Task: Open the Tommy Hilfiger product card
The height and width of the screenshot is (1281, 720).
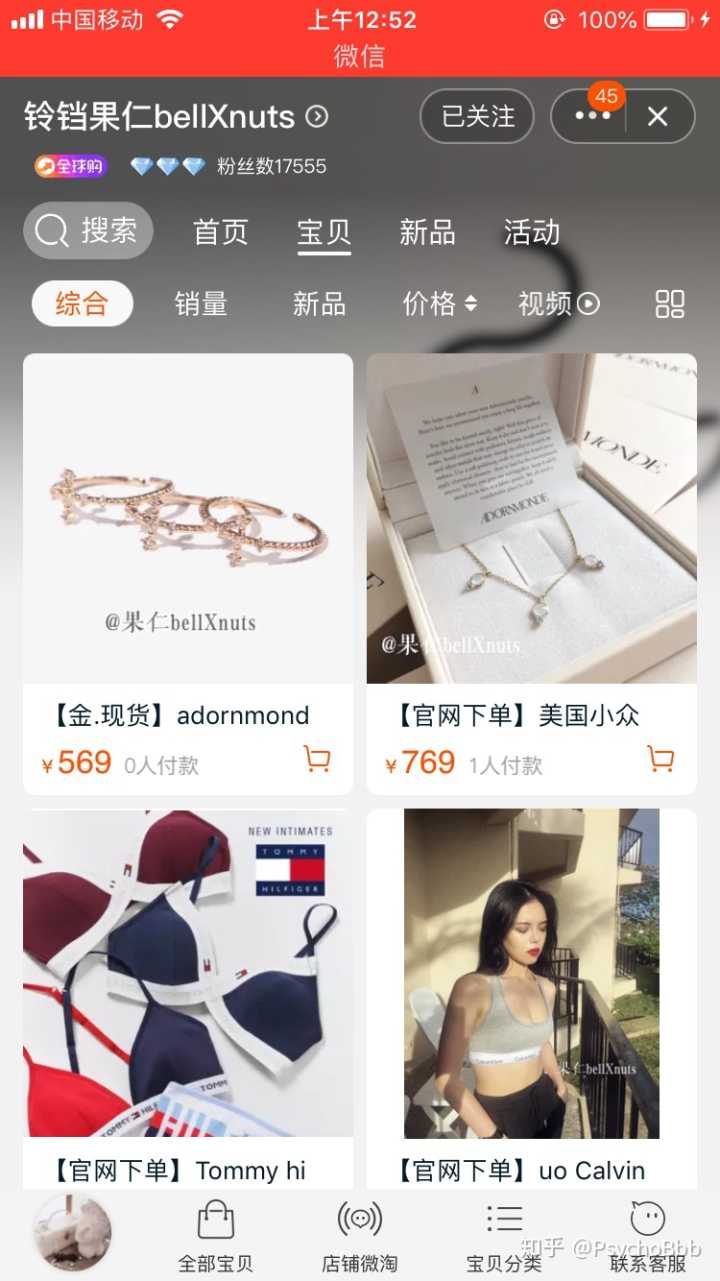Action: [x=188, y=975]
